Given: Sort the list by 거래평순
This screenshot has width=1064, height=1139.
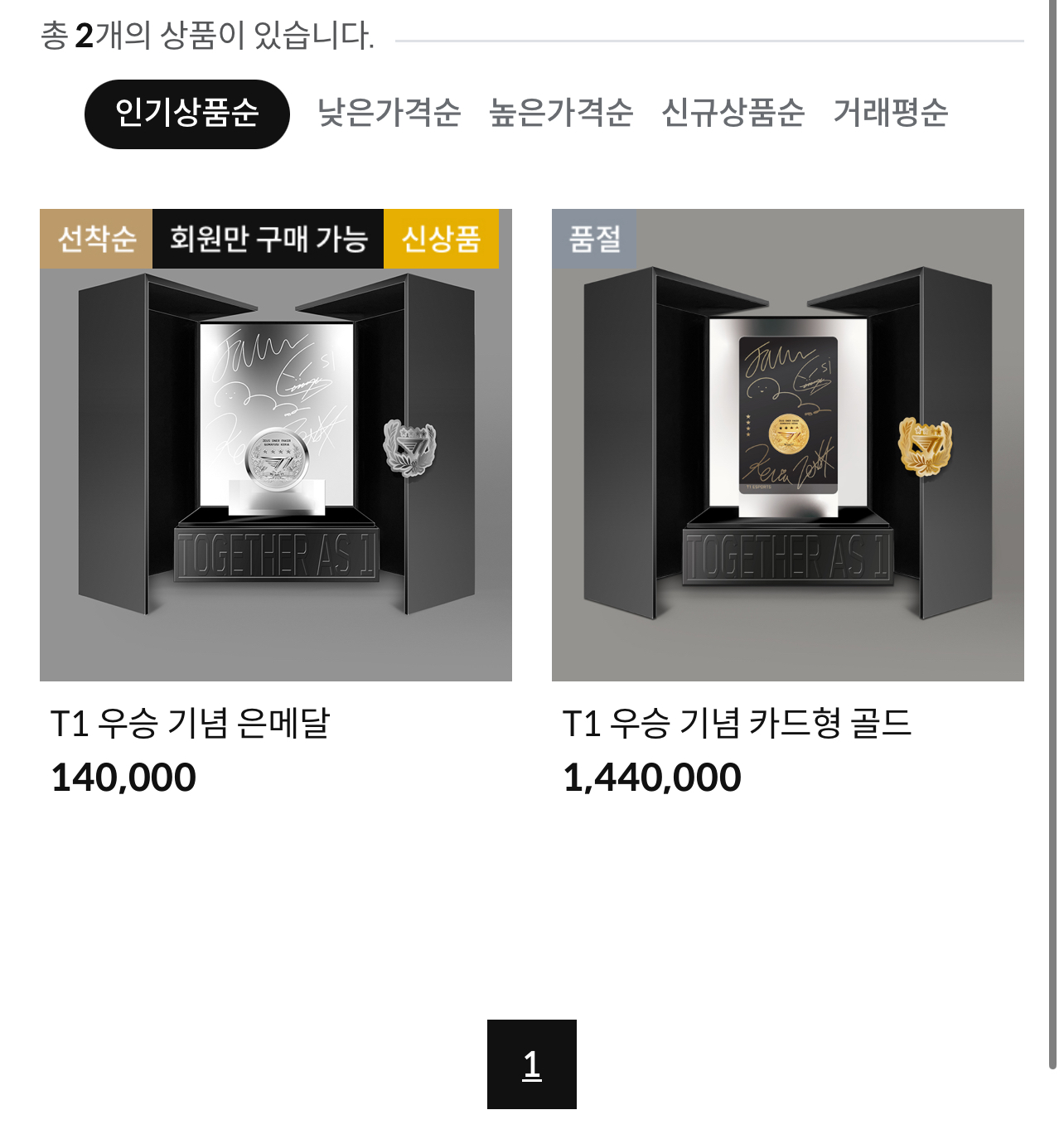Looking at the screenshot, I should 890,113.
